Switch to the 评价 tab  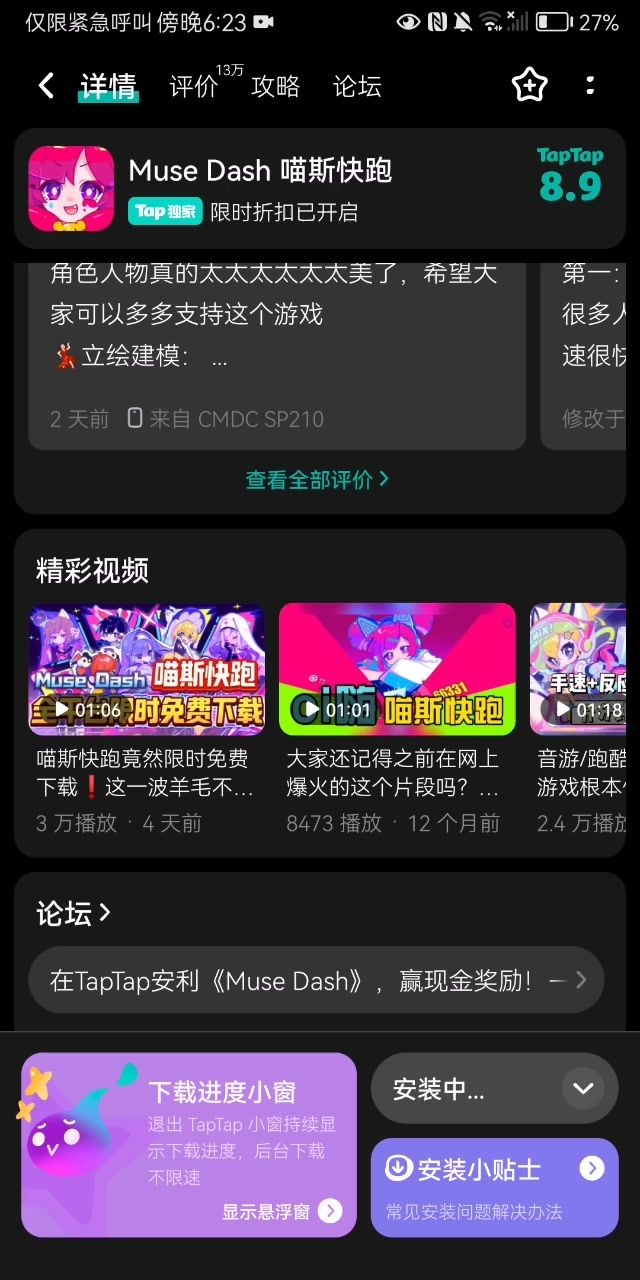pos(194,86)
